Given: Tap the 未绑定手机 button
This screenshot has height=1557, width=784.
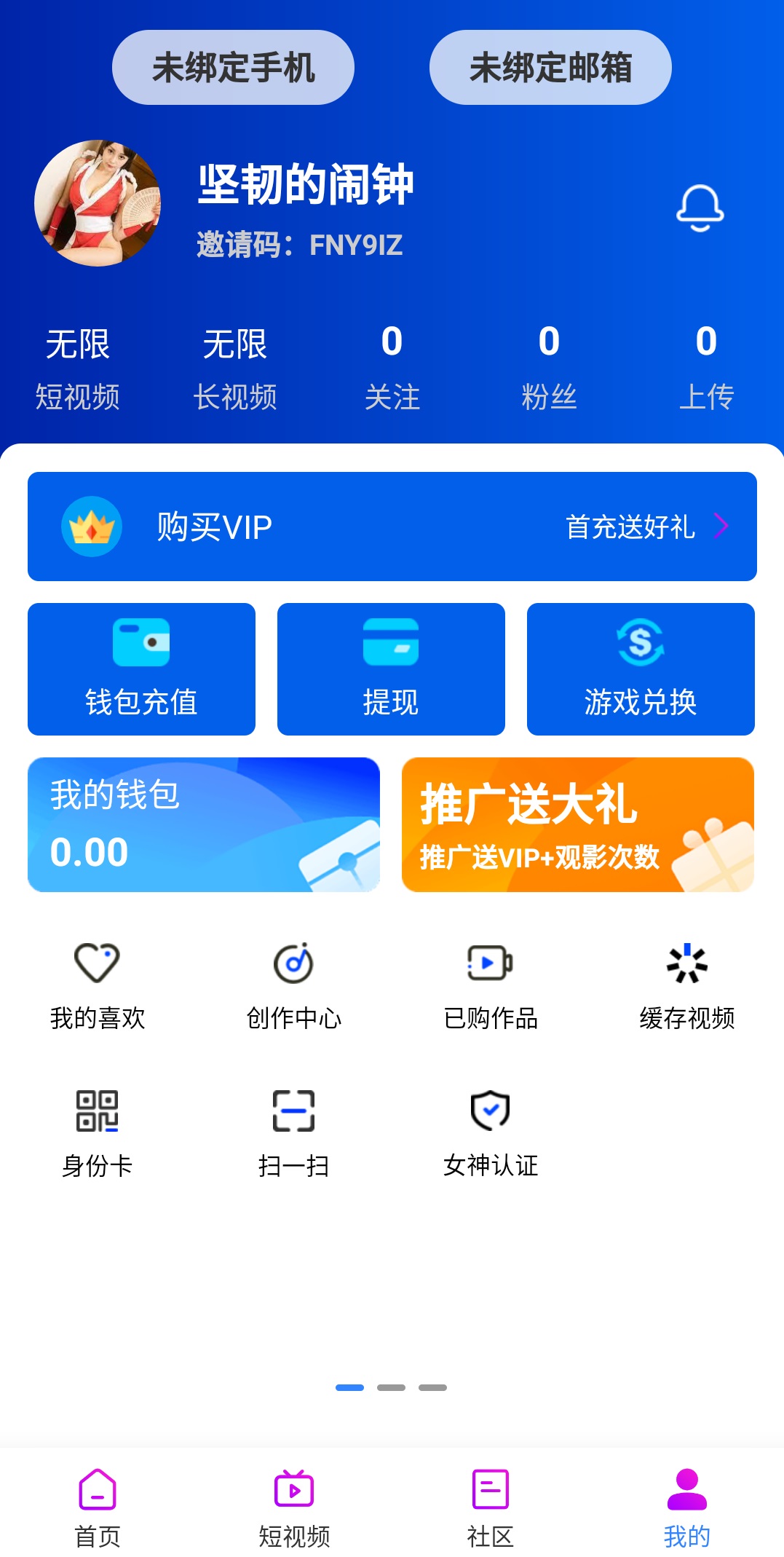Looking at the screenshot, I should (233, 68).
